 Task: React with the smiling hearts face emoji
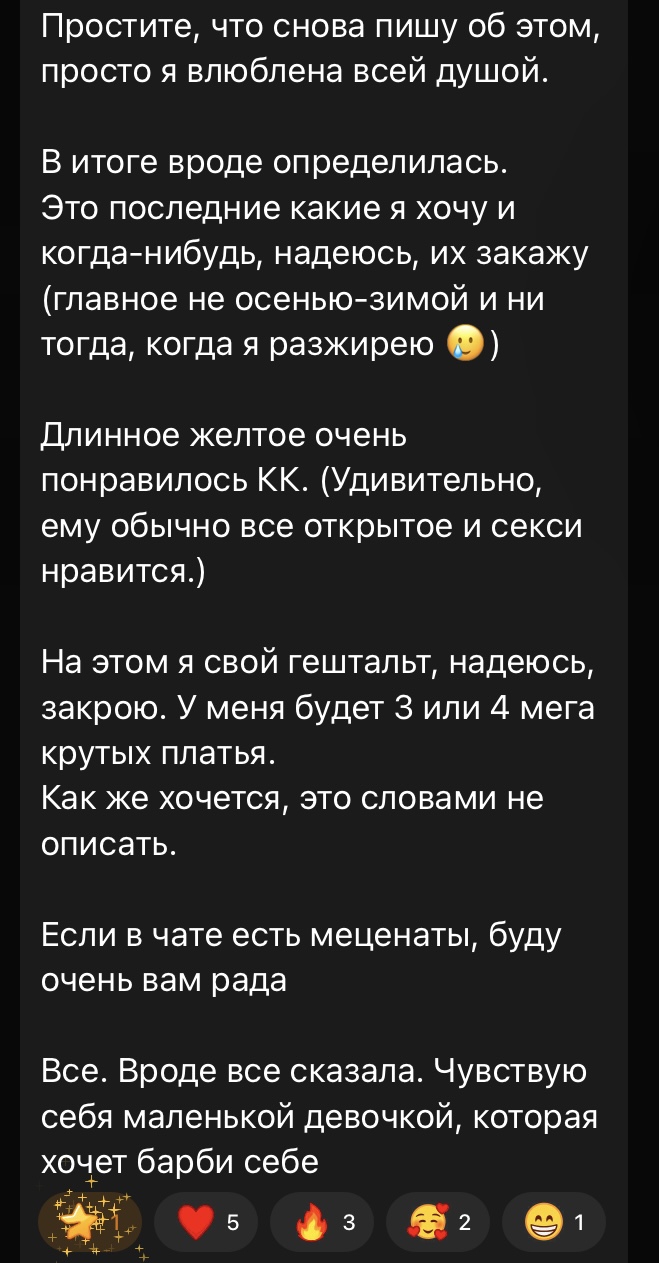click(x=437, y=1222)
